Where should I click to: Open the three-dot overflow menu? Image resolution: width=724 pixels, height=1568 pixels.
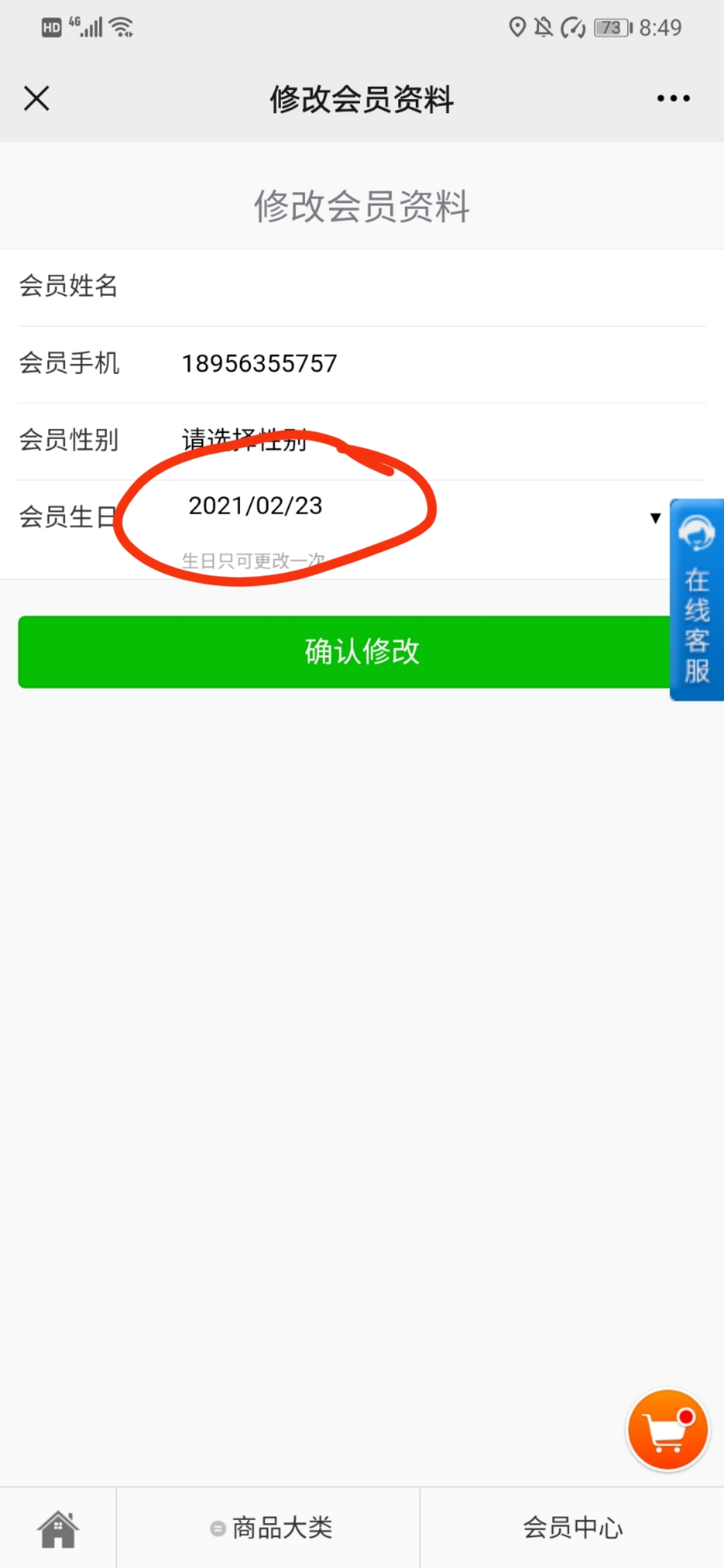[x=673, y=99]
